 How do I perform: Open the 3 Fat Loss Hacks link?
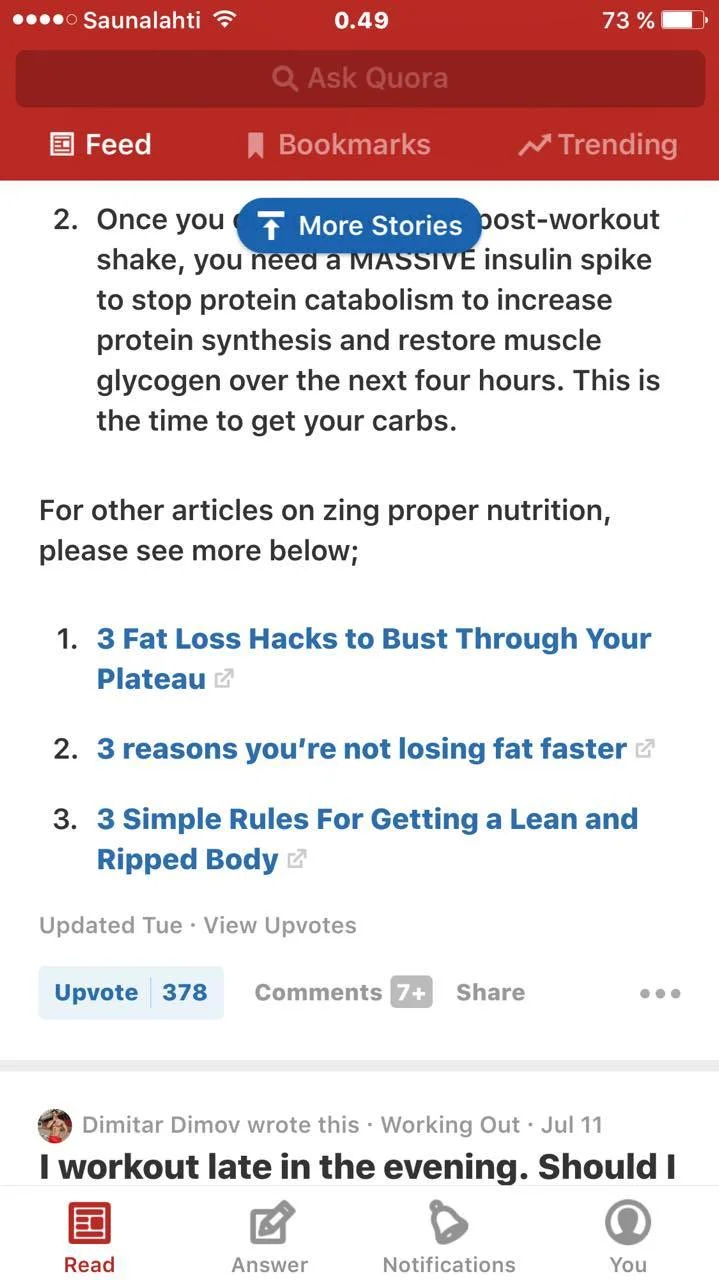(373, 639)
